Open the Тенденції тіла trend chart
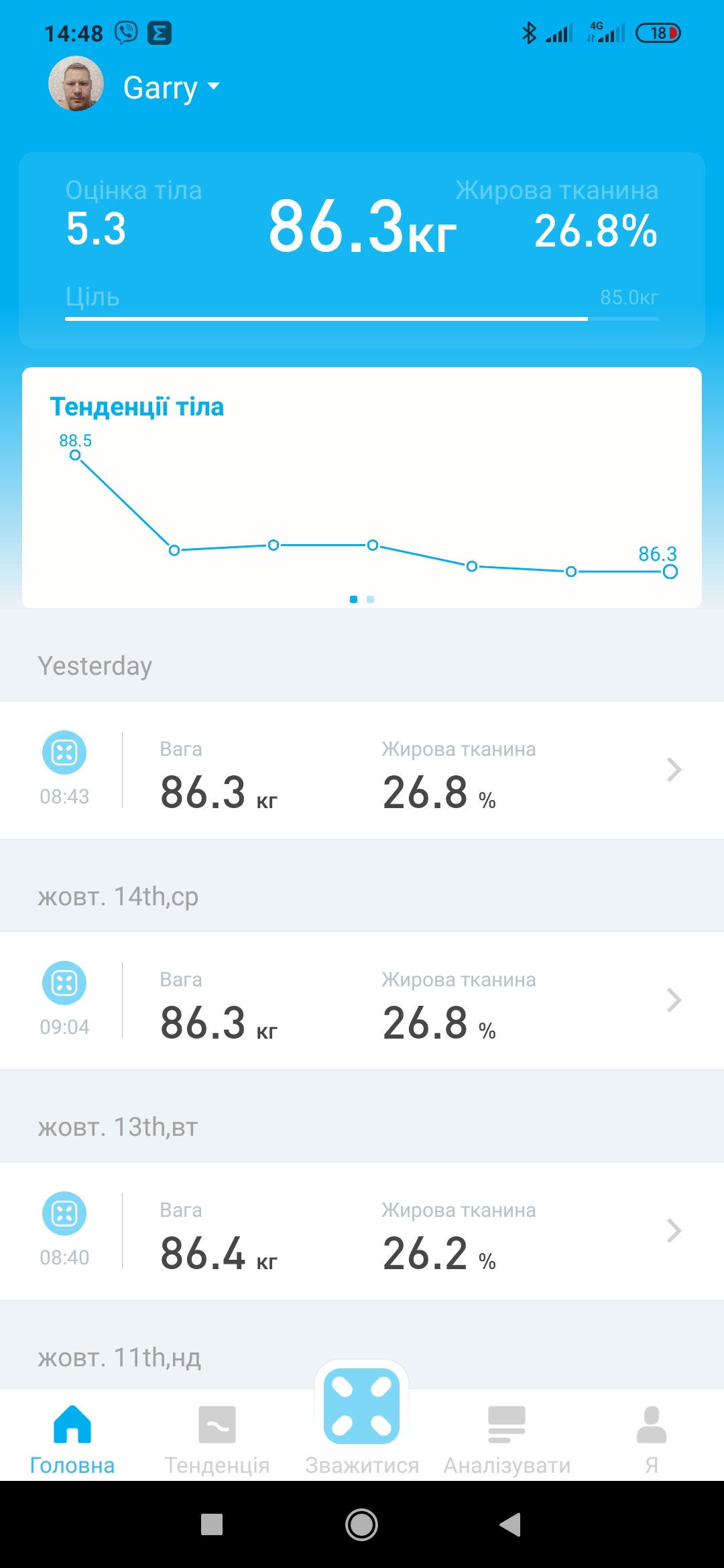This screenshot has width=724, height=1568. 362,488
